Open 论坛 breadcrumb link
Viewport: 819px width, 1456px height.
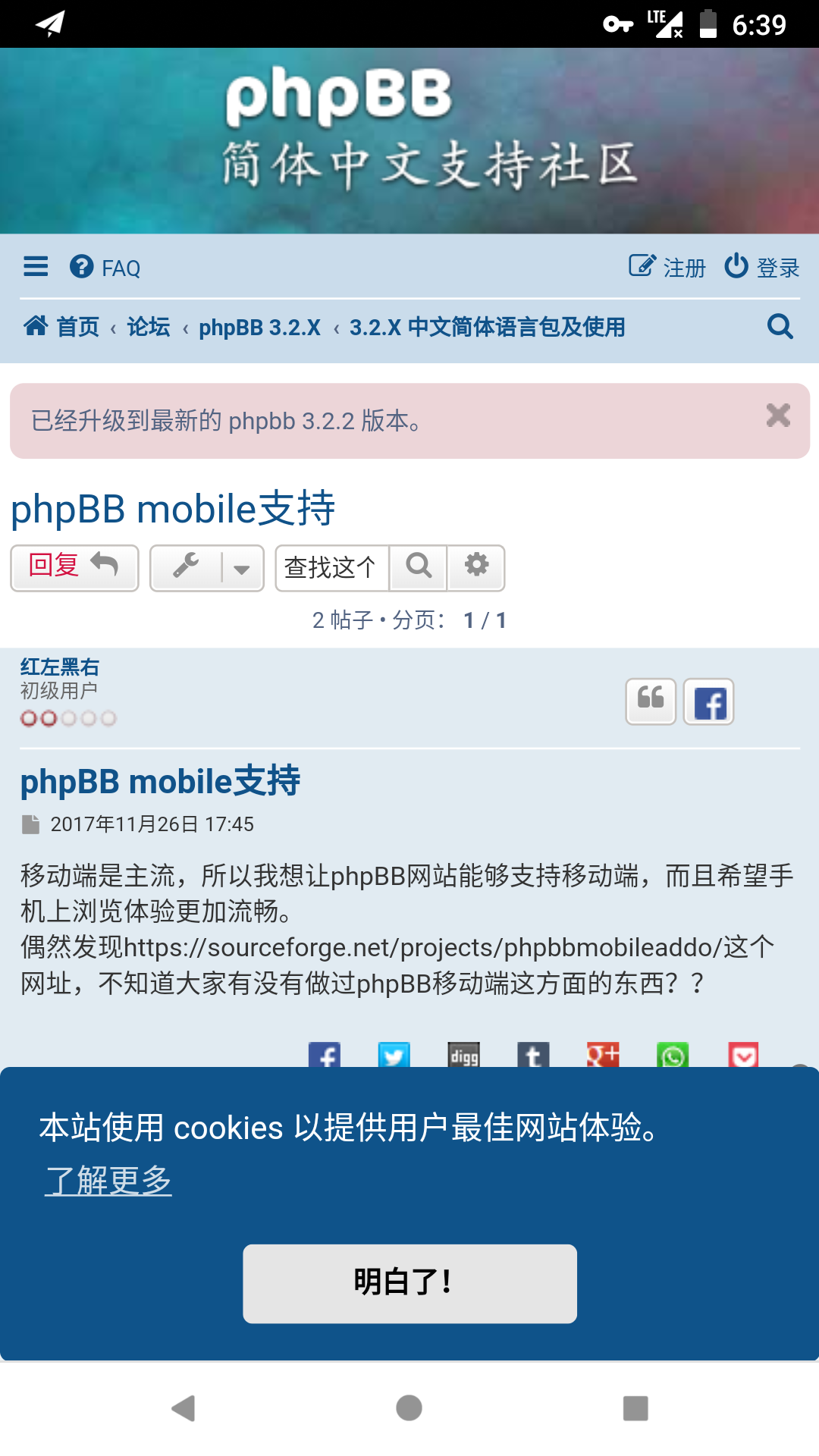tap(149, 327)
